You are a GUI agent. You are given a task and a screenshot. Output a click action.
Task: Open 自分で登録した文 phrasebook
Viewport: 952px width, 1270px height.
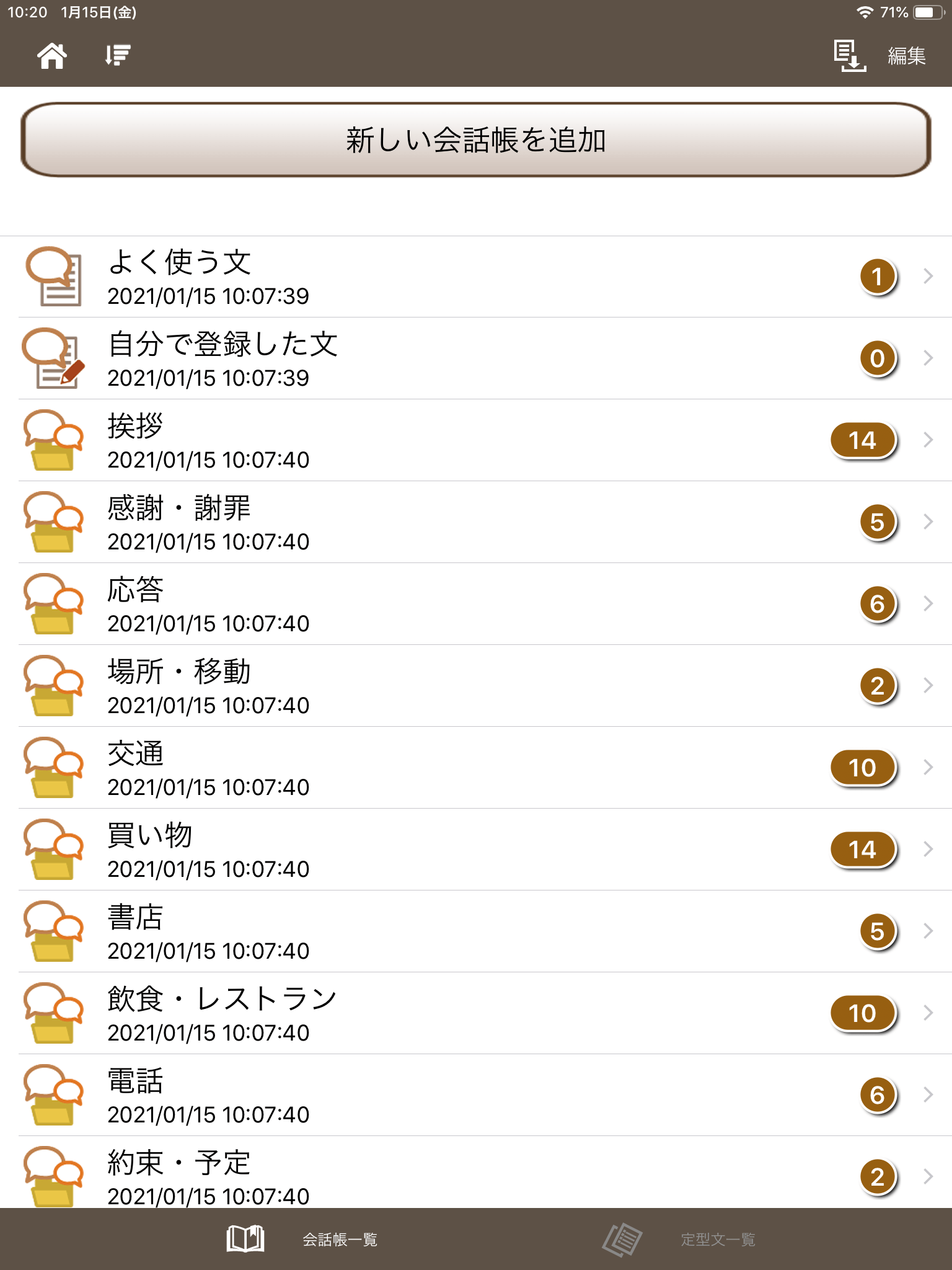476,359
